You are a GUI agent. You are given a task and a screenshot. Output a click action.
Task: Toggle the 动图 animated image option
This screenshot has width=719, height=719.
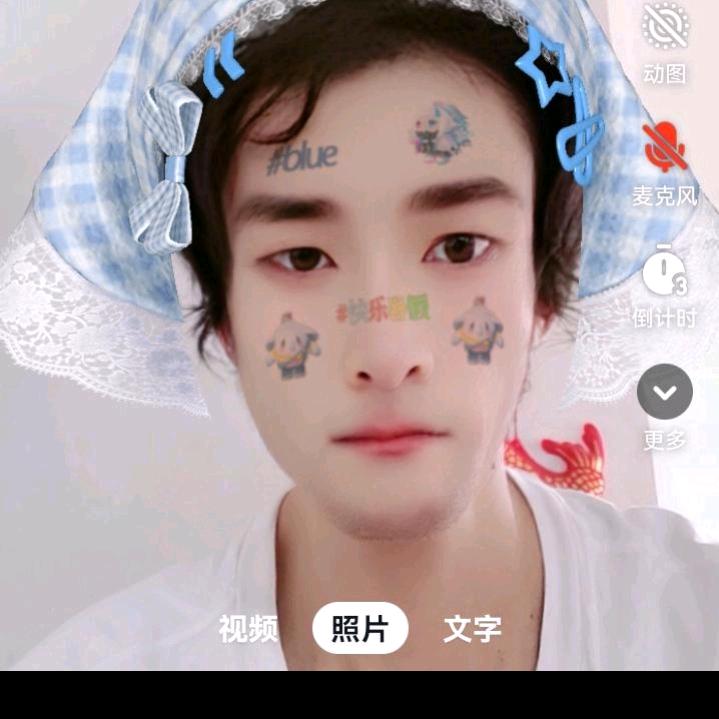click(665, 28)
